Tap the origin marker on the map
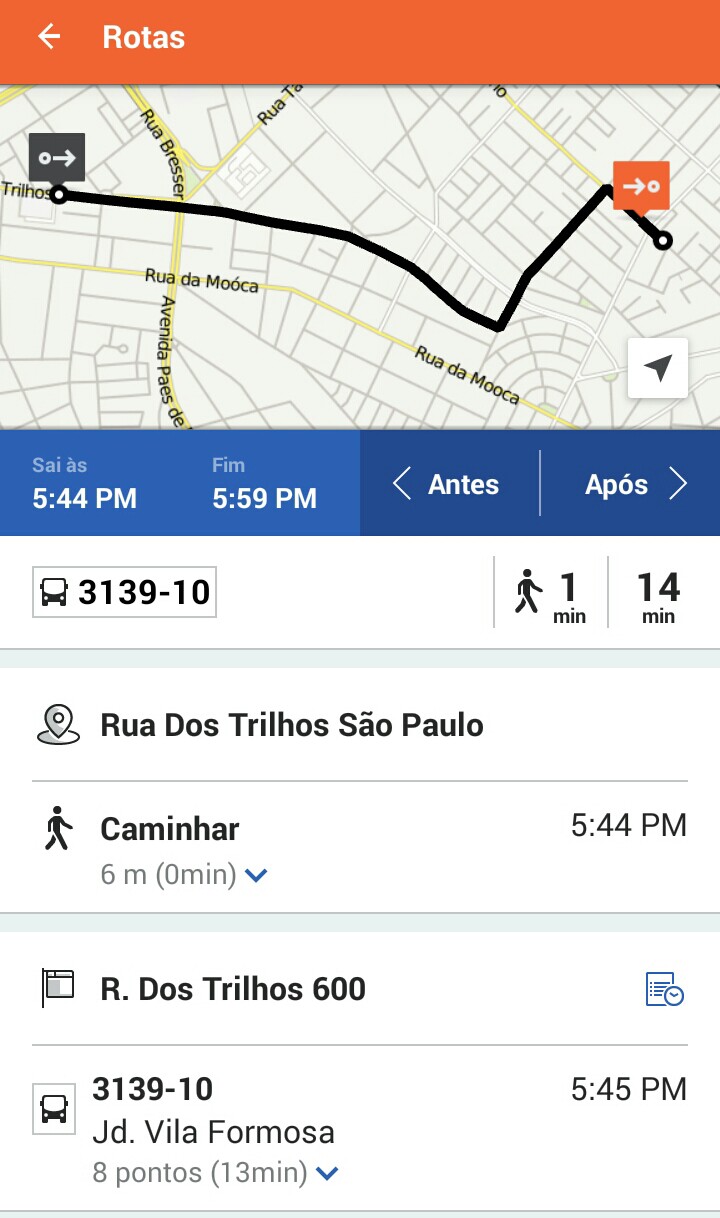 [x=57, y=158]
